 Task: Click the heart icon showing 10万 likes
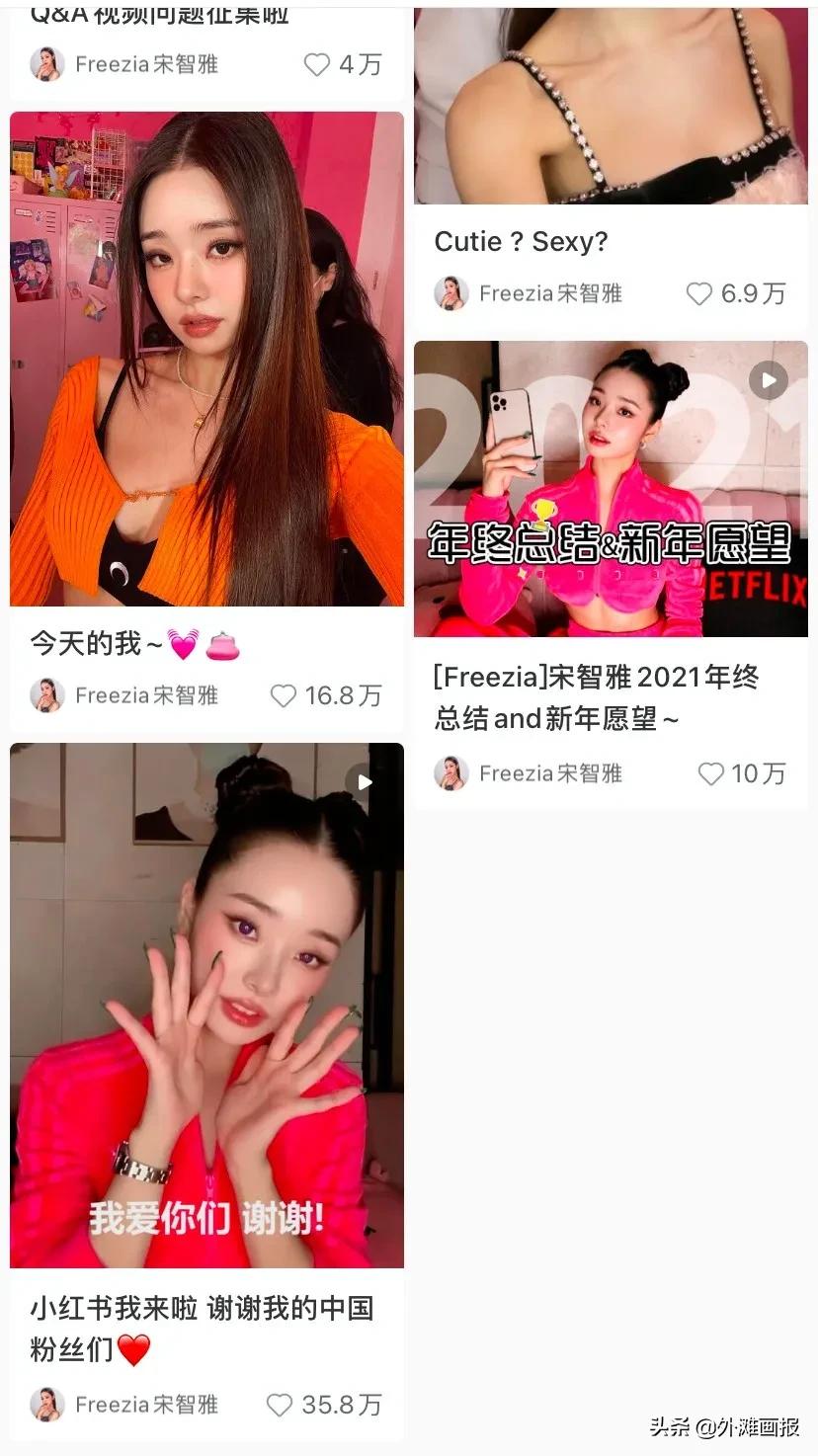click(x=713, y=773)
